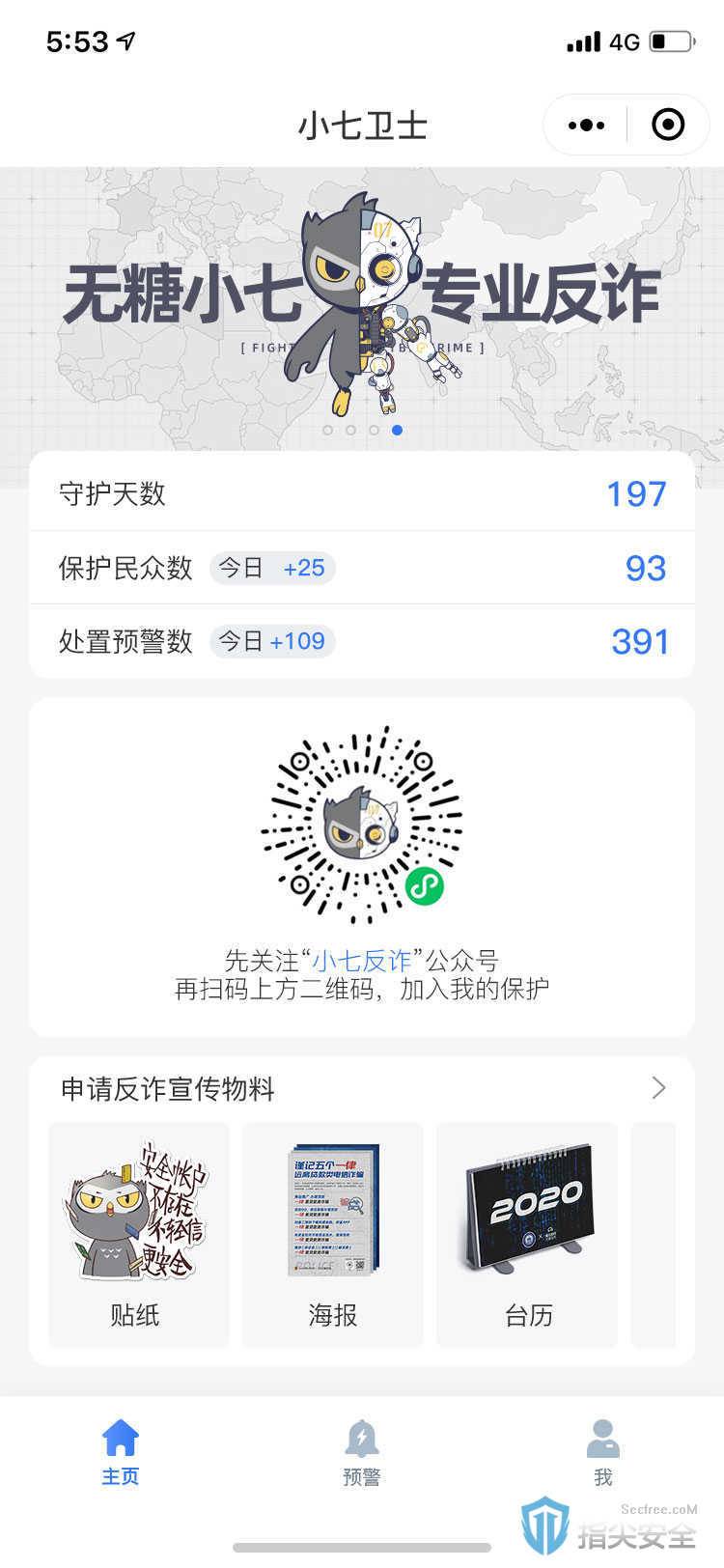This screenshot has height=1568, width=724.
Task: Select the 台历 desk calendar card
Action: (527, 1234)
